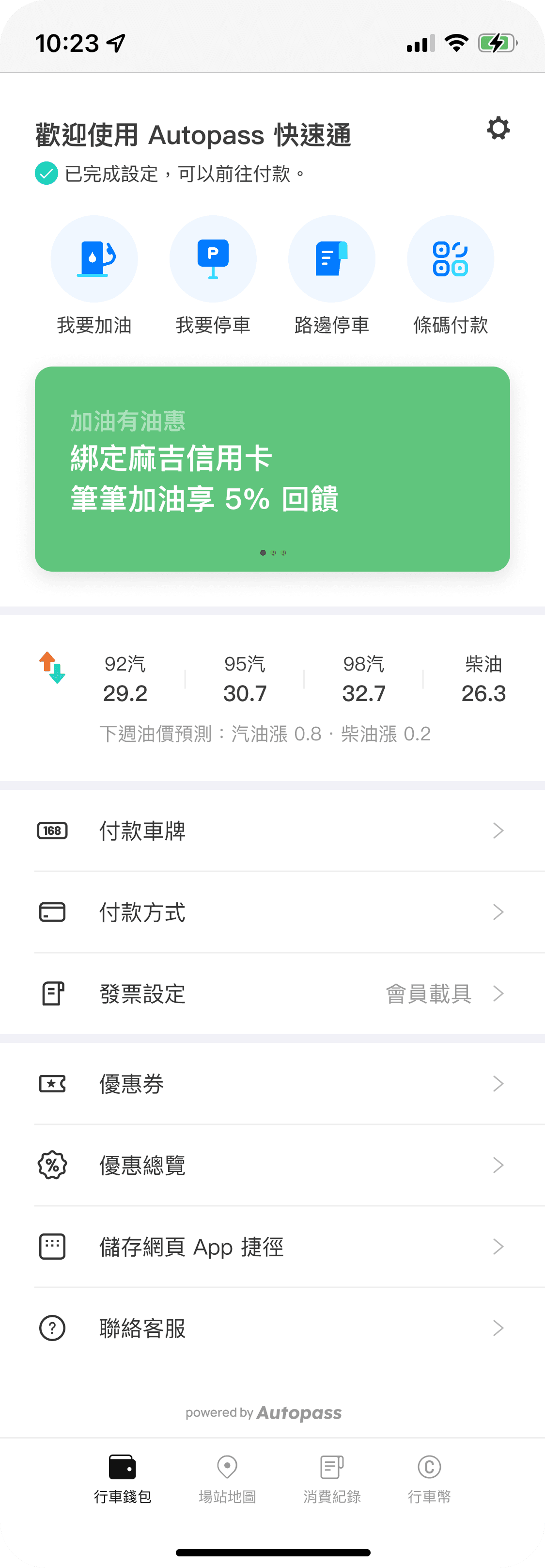Open the settings gear icon
545x1568 pixels.
[x=498, y=128]
